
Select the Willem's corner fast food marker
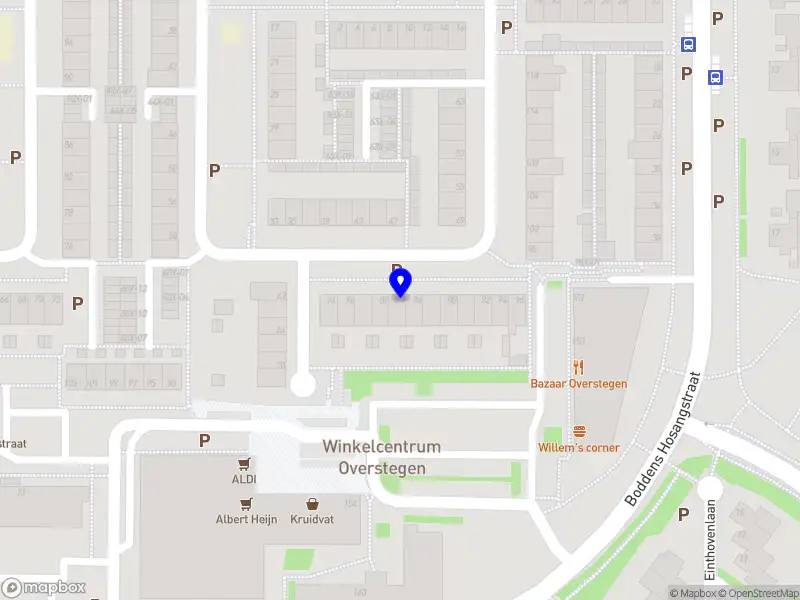579,432
